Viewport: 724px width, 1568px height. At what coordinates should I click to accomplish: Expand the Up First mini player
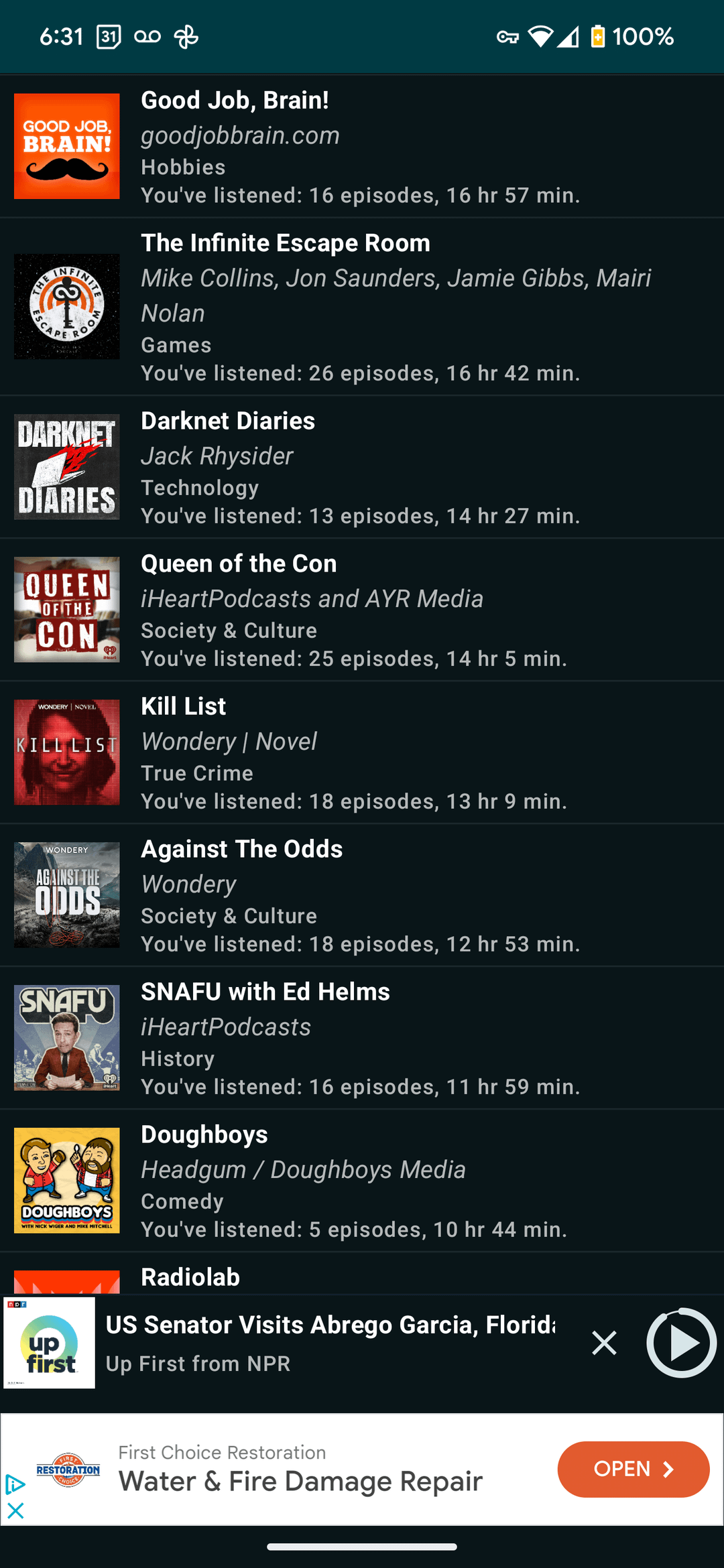pos(328,1343)
